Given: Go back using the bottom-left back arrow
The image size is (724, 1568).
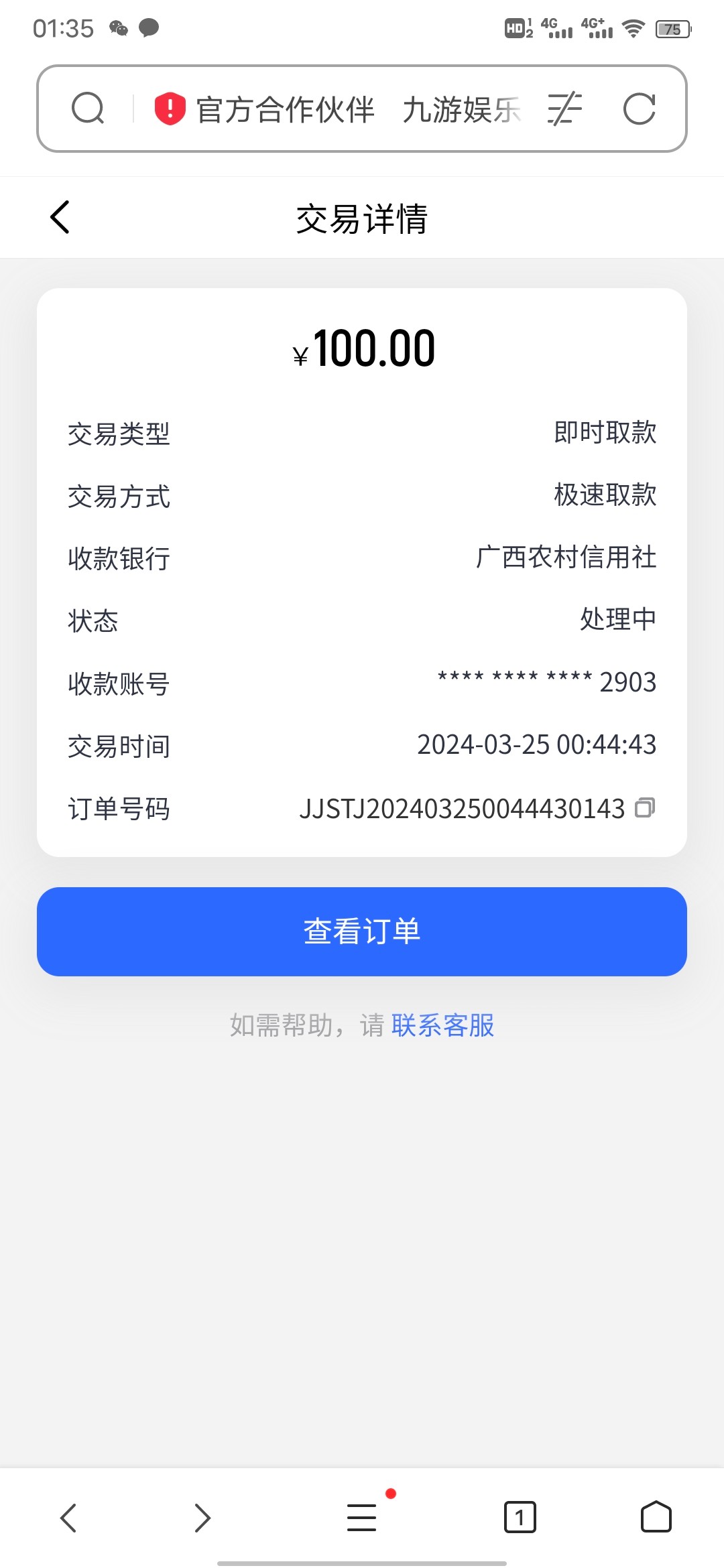Looking at the screenshot, I should click(69, 1518).
